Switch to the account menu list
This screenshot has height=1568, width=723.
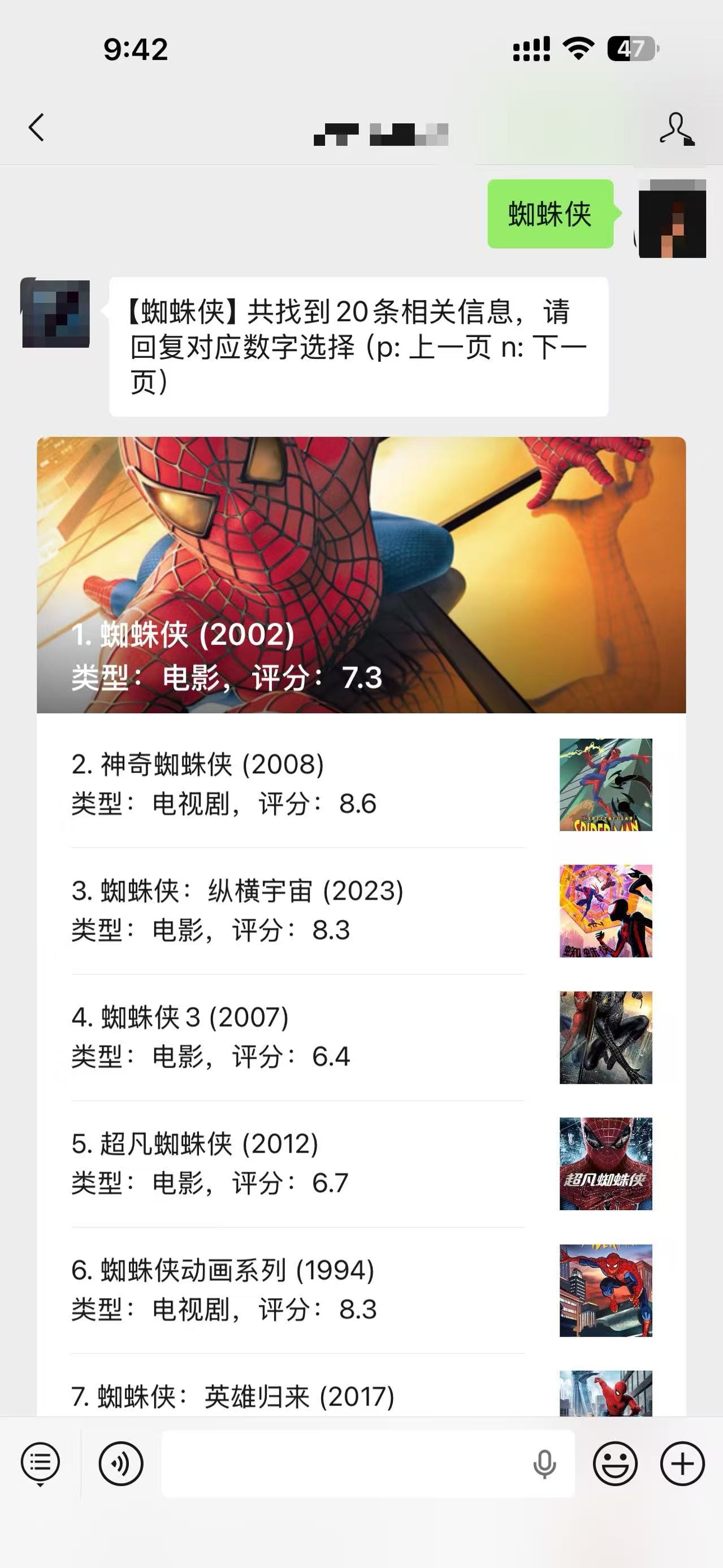(x=40, y=1463)
